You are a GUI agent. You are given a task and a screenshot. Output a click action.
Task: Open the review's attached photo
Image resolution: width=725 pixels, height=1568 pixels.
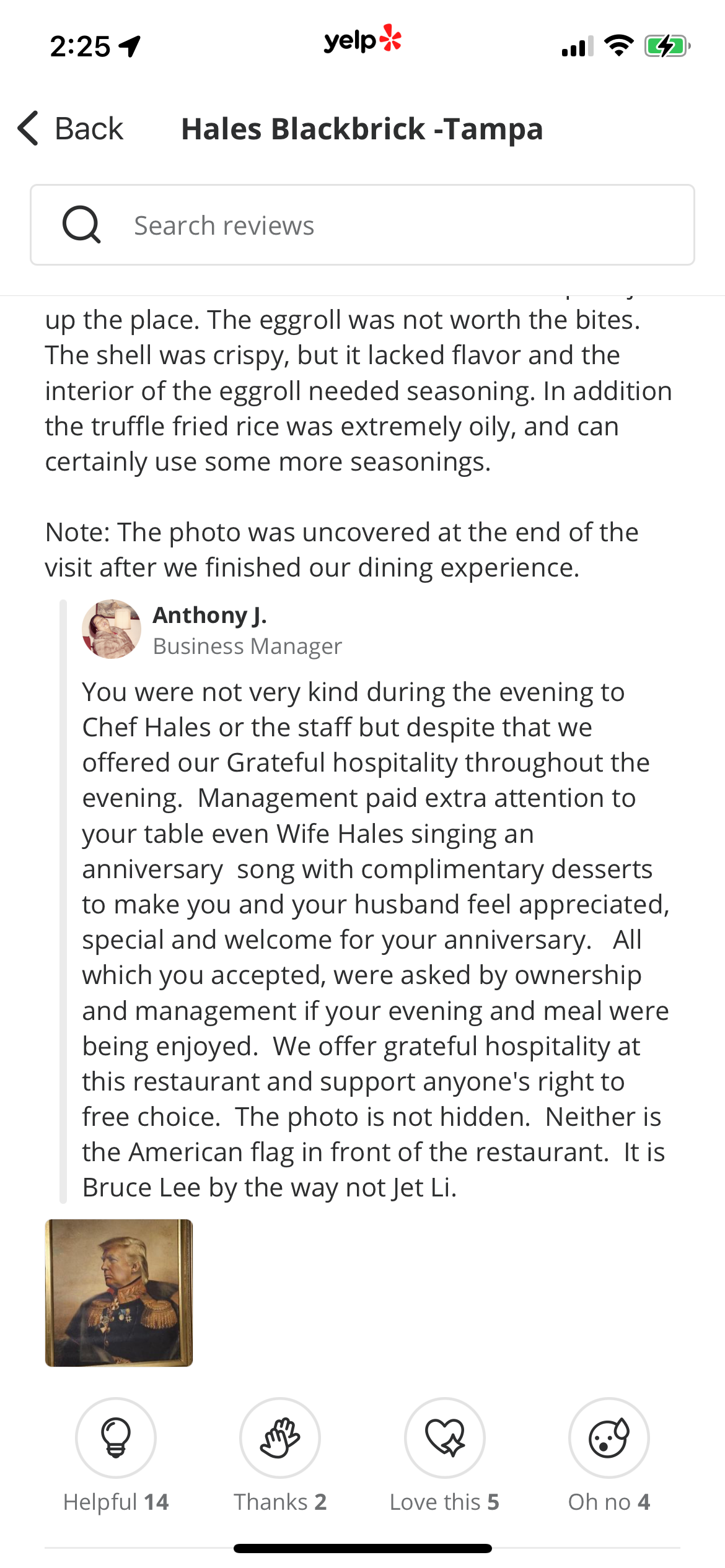click(x=119, y=1292)
